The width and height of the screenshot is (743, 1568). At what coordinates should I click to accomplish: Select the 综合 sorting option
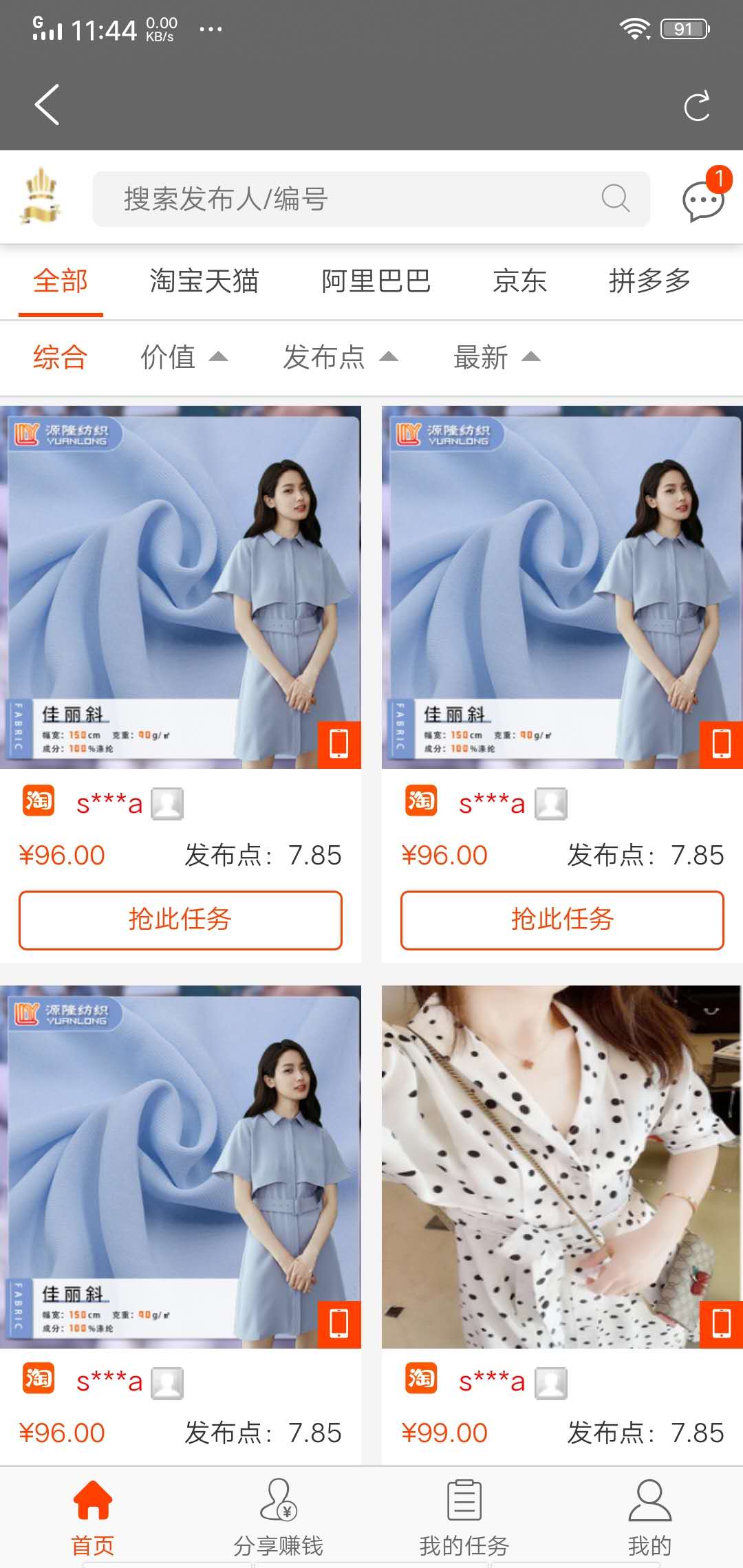point(59,357)
